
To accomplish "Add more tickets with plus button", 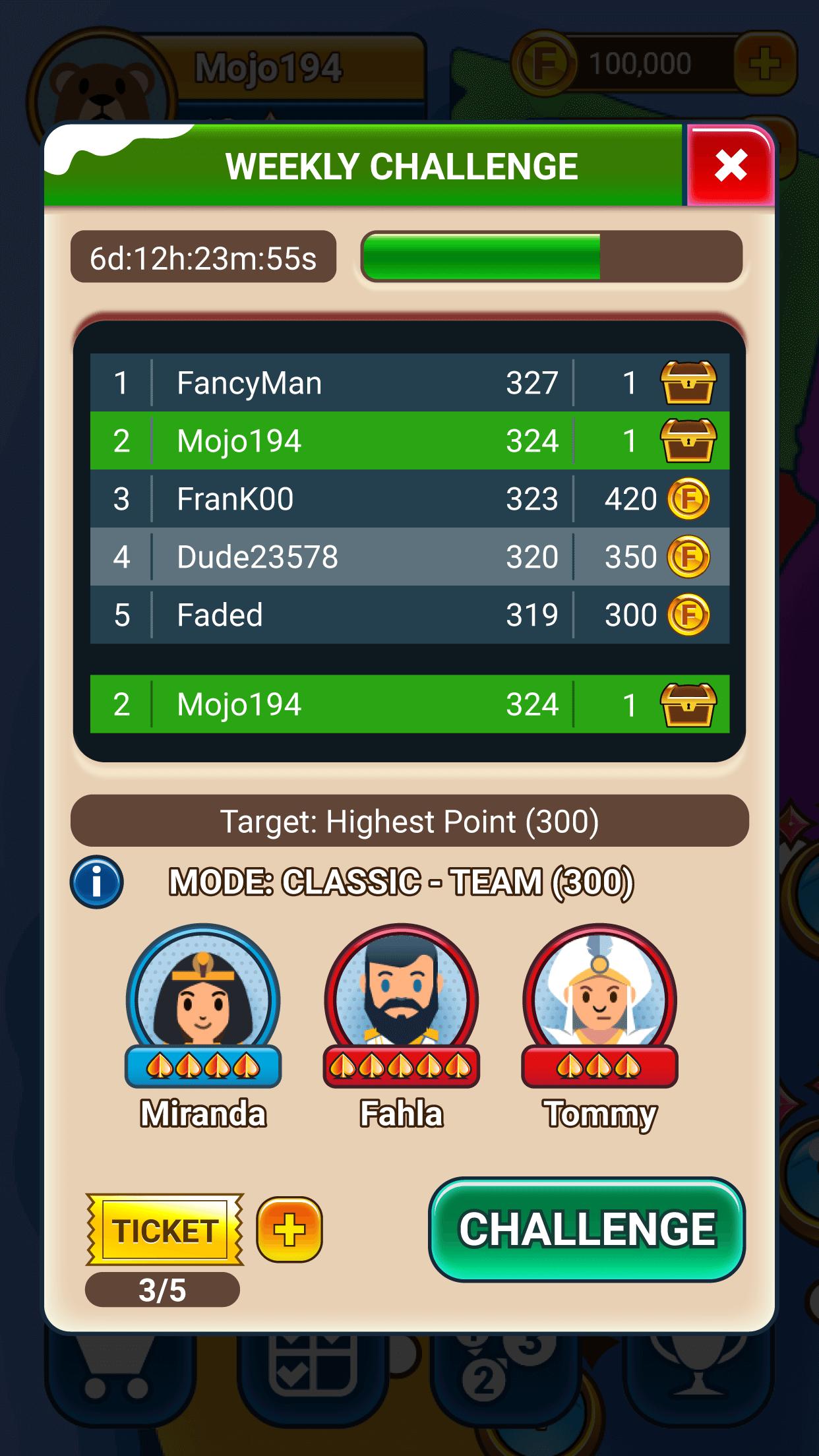I will click(289, 1230).
